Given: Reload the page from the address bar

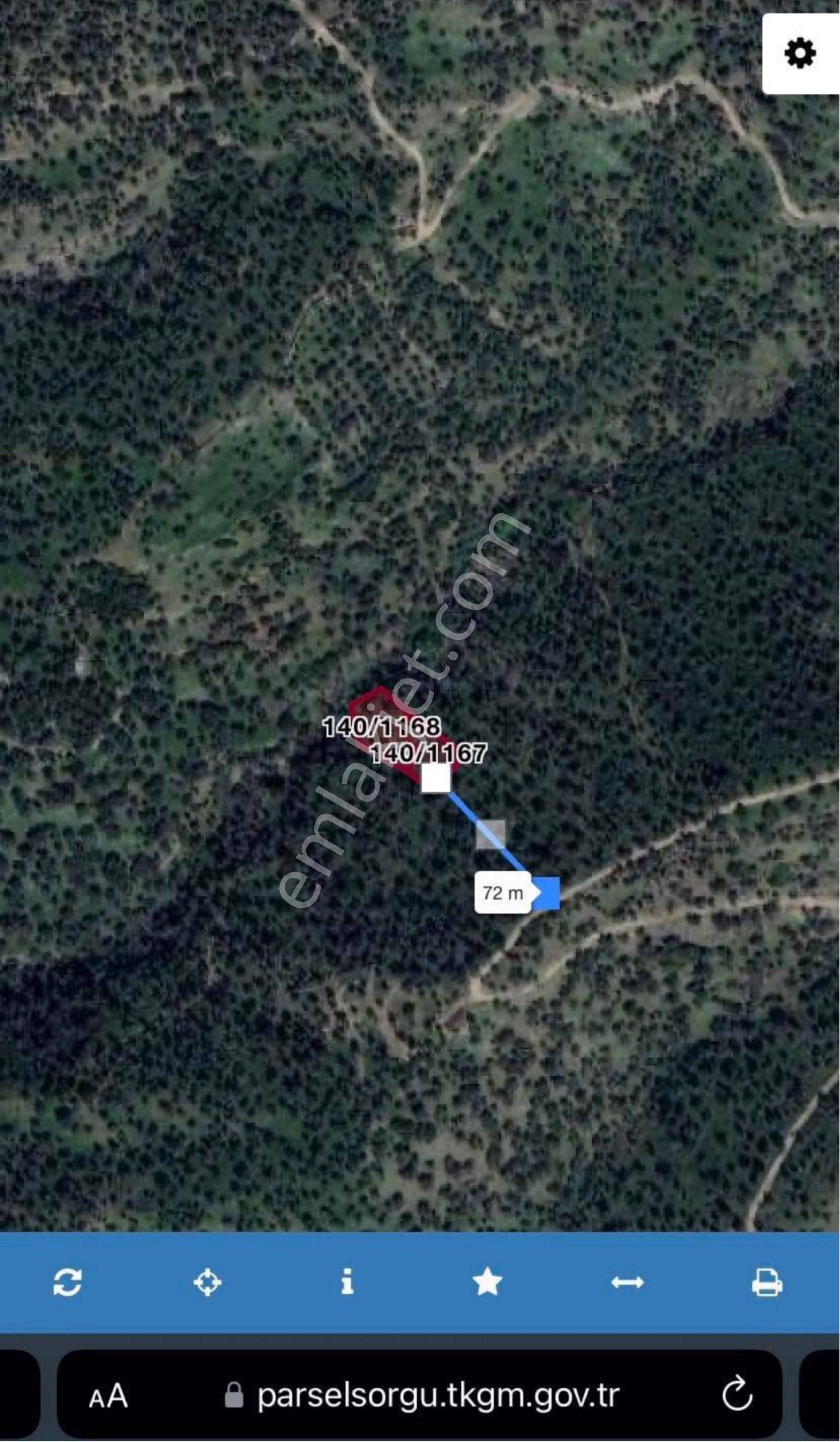Looking at the screenshot, I should pyautogui.click(x=737, y=1395).
